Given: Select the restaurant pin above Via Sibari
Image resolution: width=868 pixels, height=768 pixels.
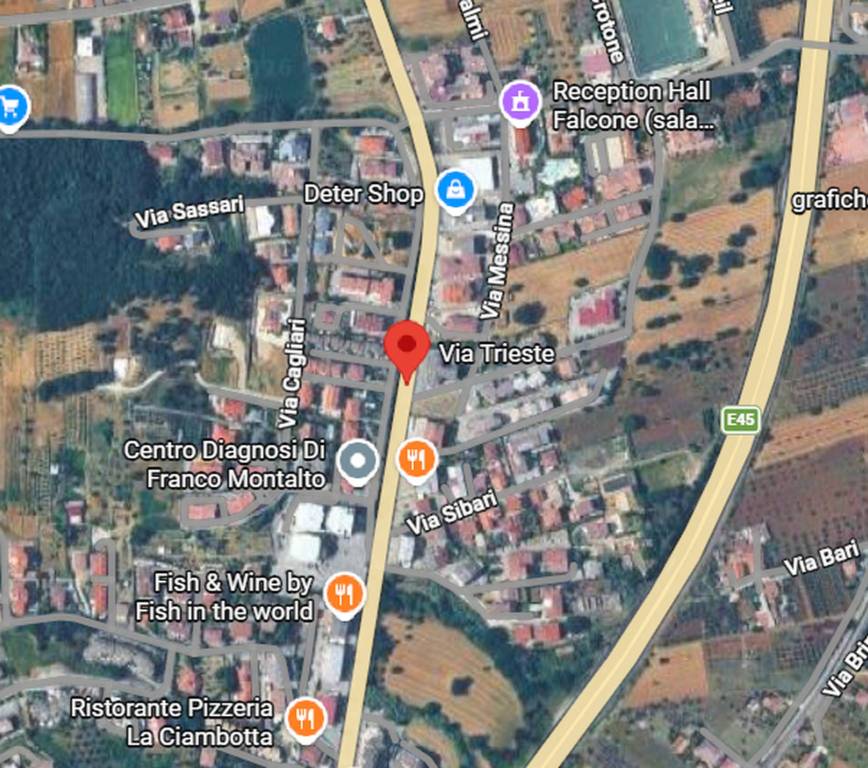Looking at the screenshot, I should [416, 459].
